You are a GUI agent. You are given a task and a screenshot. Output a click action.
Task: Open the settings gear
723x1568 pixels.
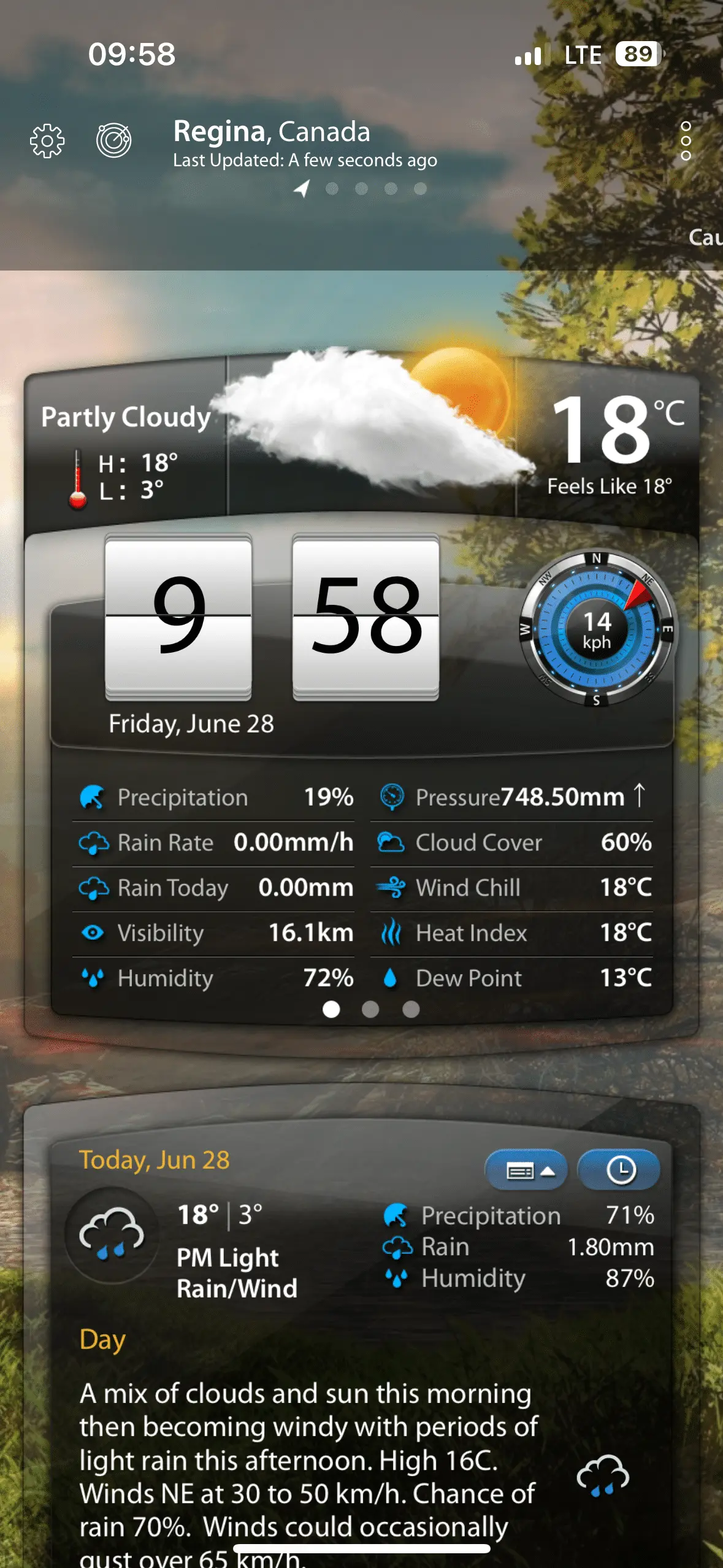click(x=47, y=142)
